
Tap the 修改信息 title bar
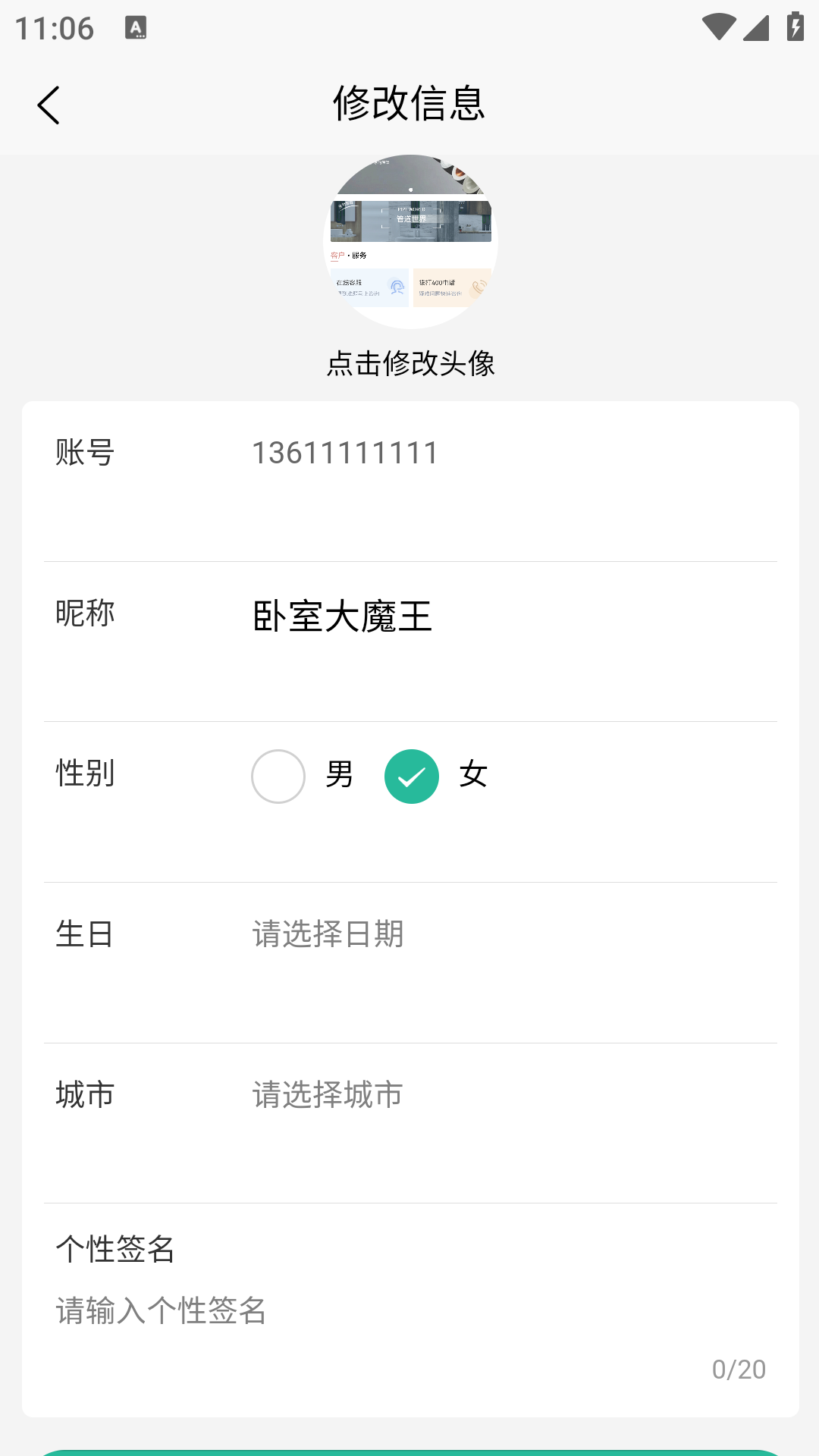click(x=409, y=105)
